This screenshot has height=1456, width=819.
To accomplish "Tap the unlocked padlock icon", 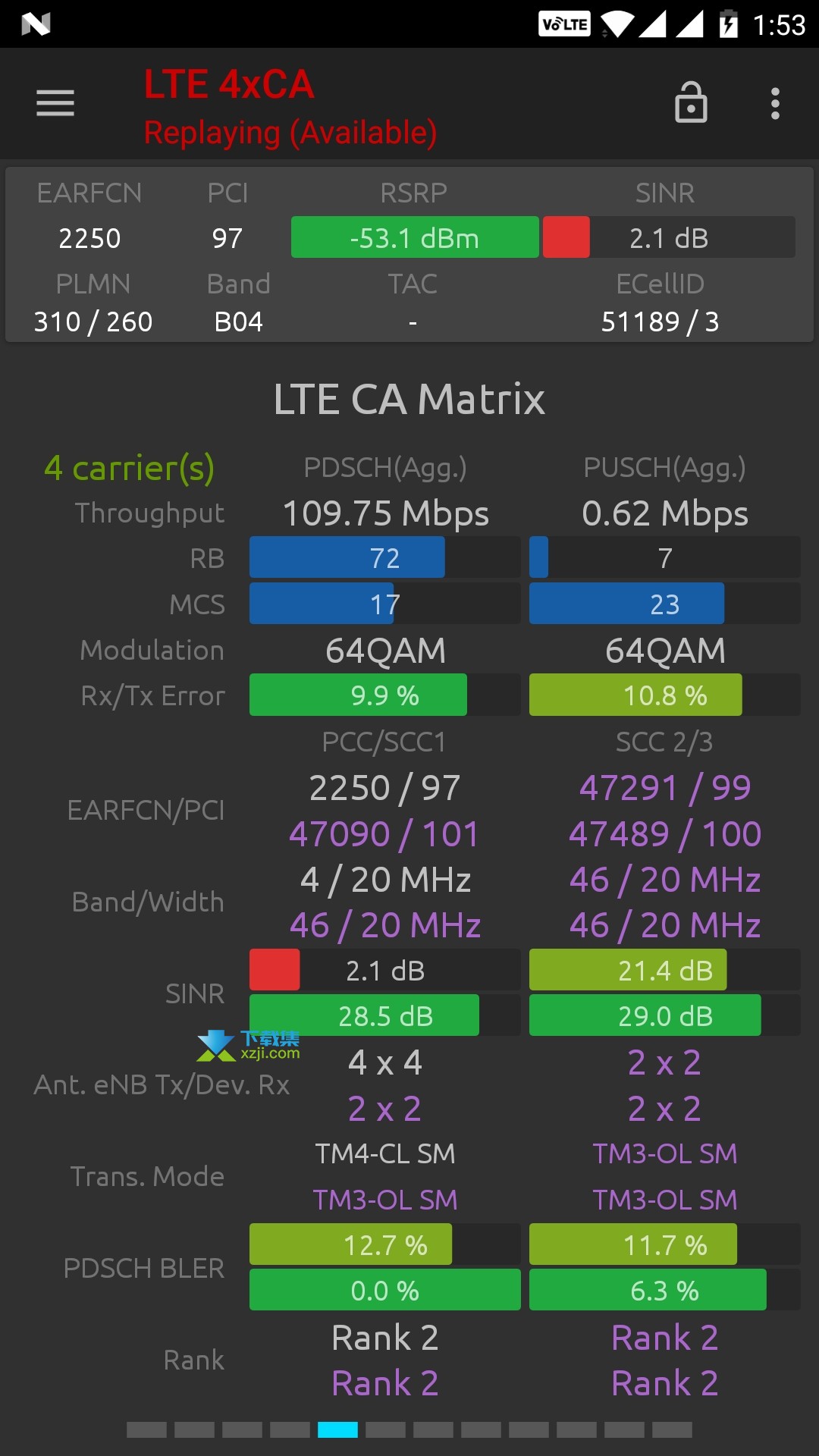I will pos(691,102).
